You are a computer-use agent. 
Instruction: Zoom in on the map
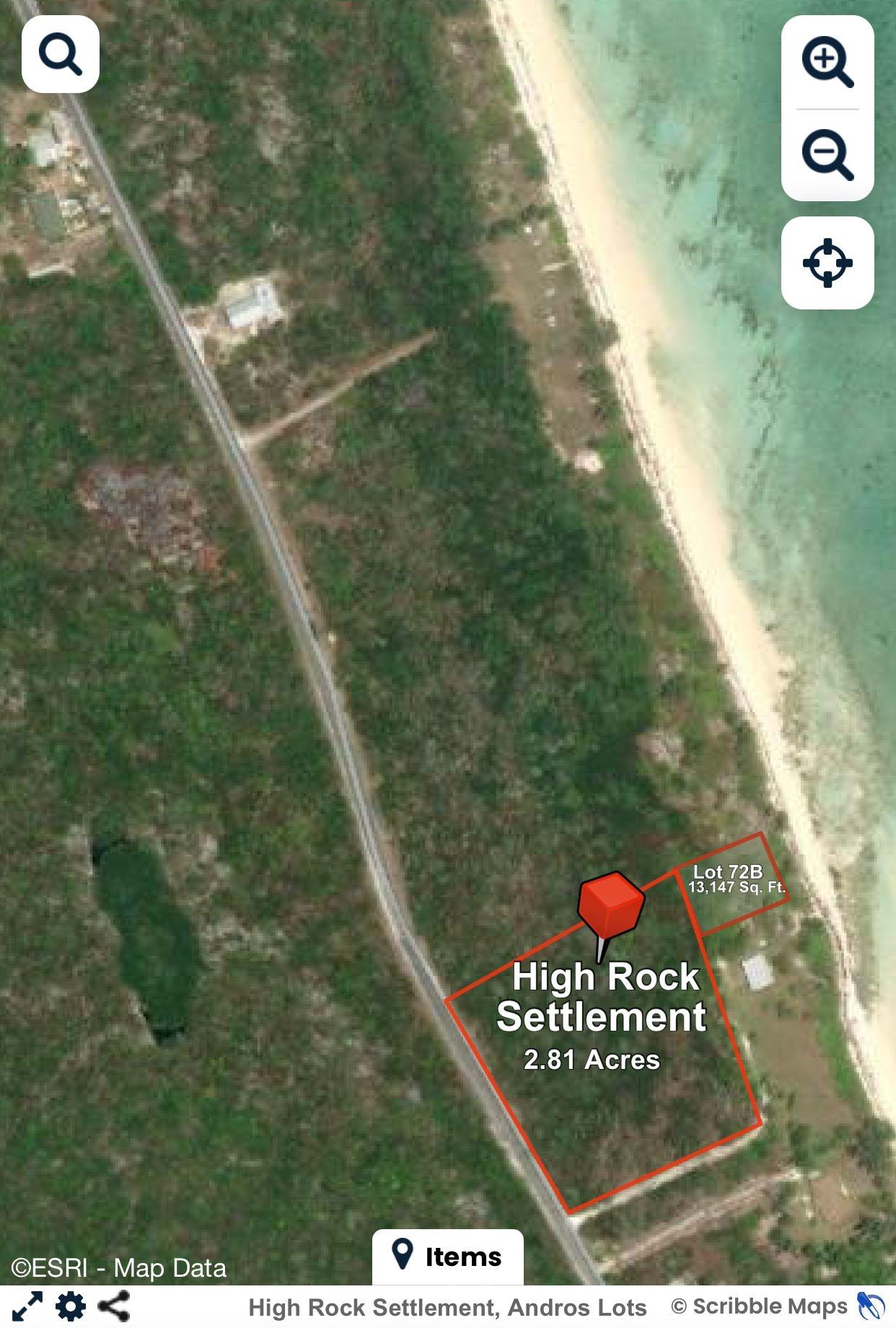pyautogui.click(x=827, y=63)
